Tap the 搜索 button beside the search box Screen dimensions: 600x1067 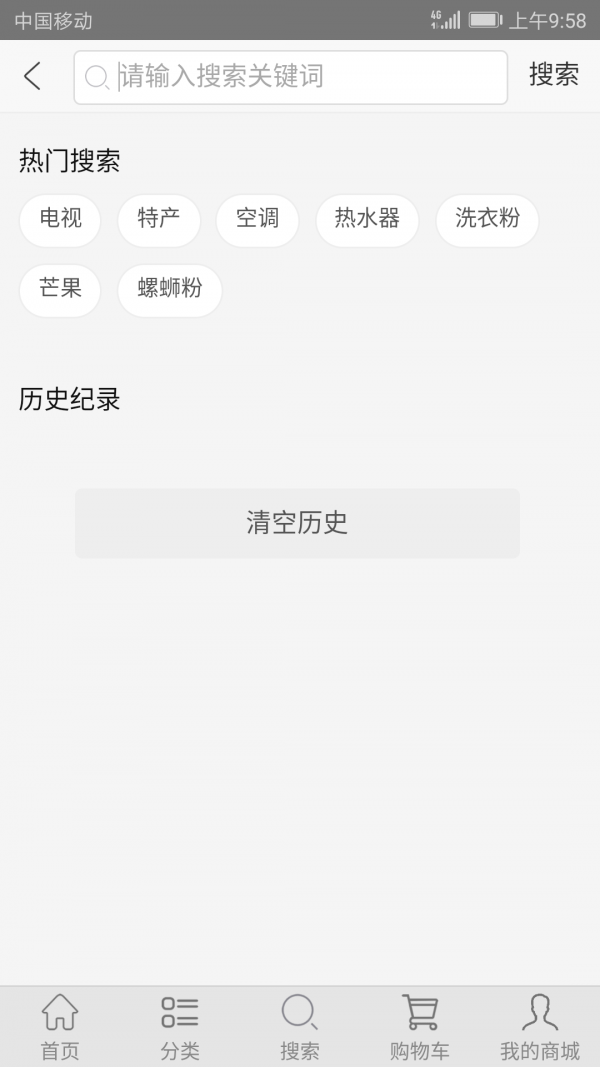554,75
